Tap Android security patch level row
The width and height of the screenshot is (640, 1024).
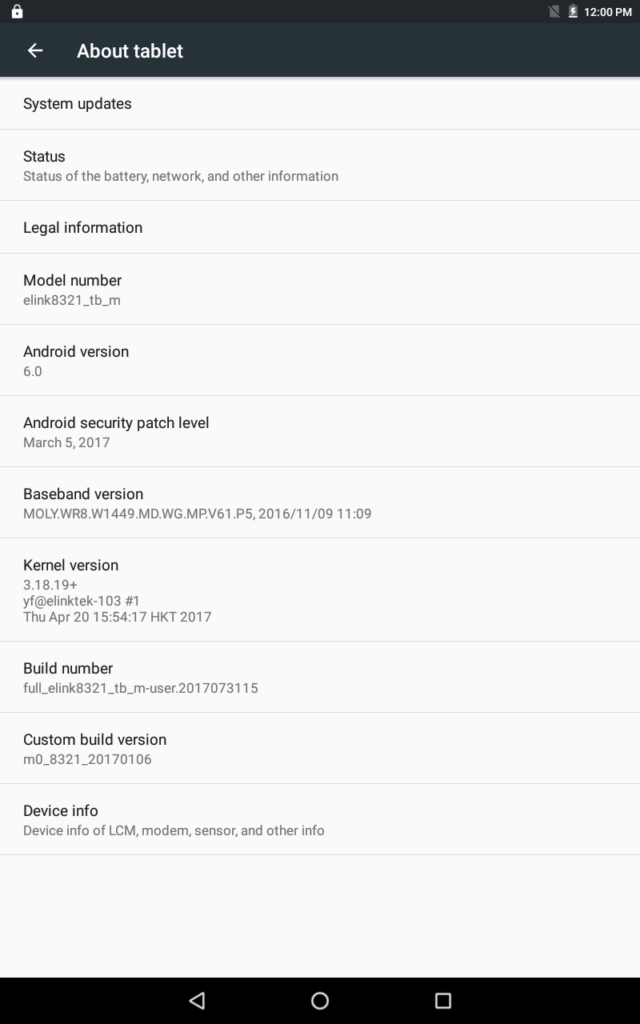click(320, 432)
